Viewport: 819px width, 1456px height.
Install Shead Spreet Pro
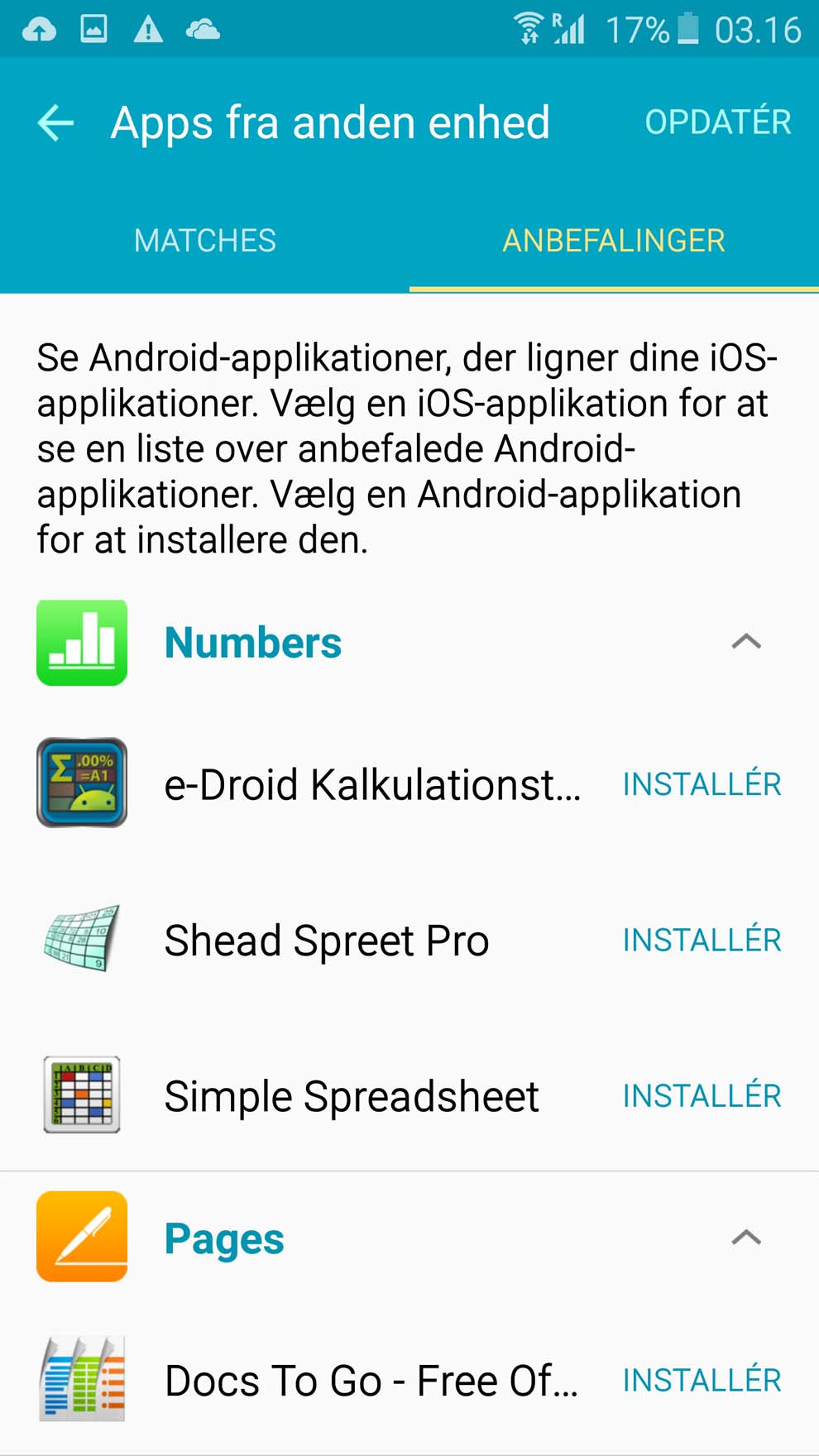[x=702, y=940]
